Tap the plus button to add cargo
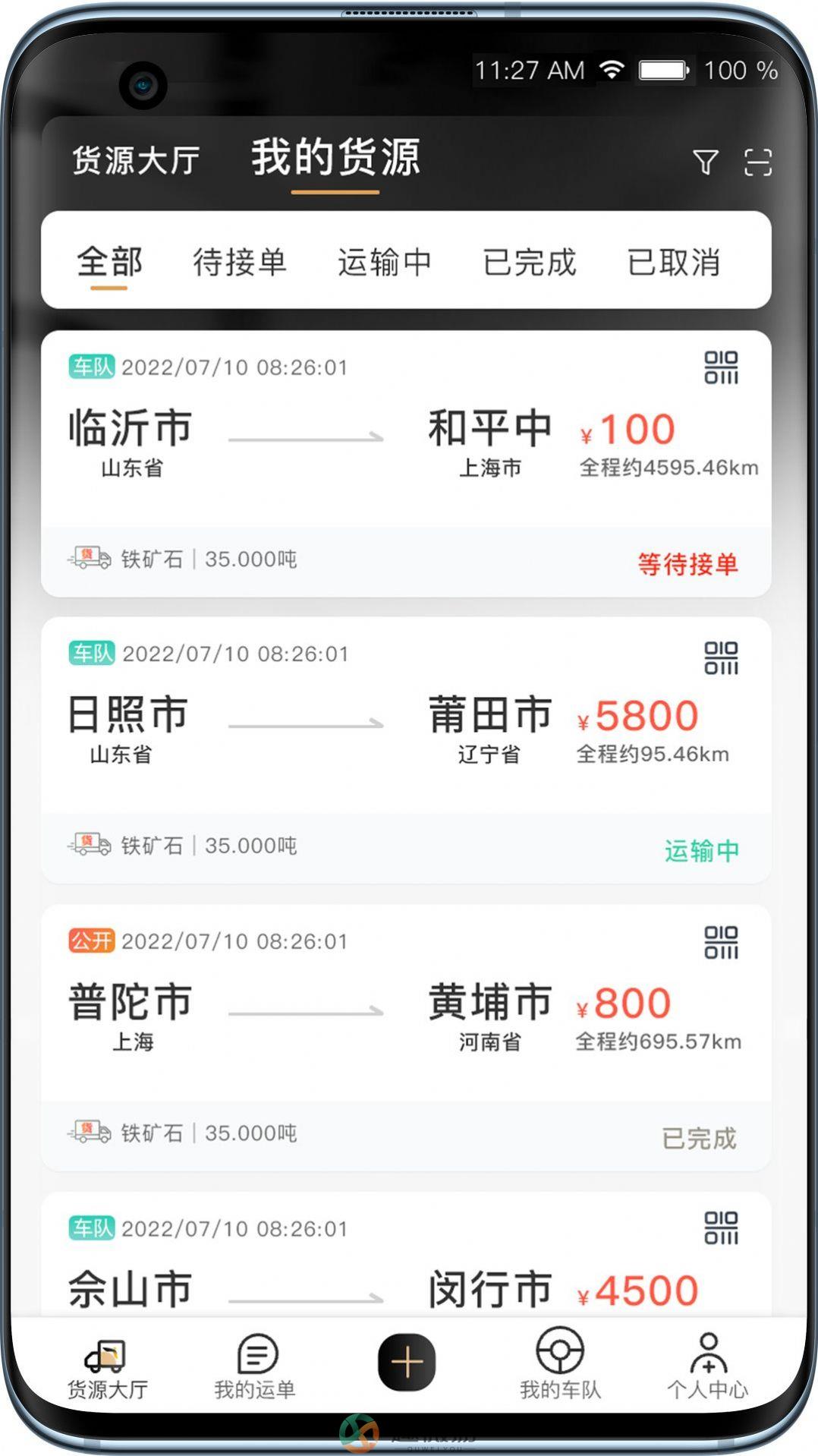Viewport: 818px width, 1456px height. pyautogui.click(x=407, y=1363)
